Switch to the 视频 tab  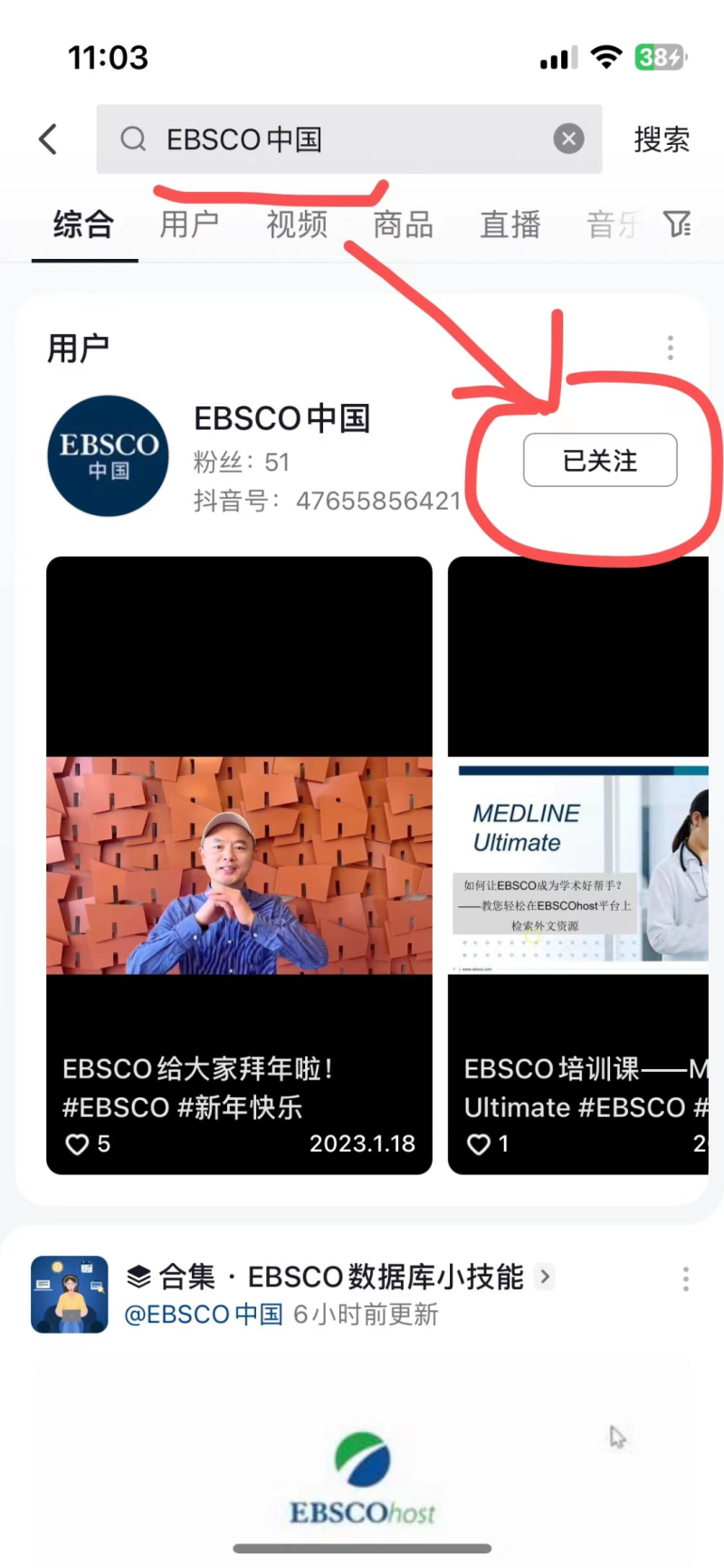[297, 225]
